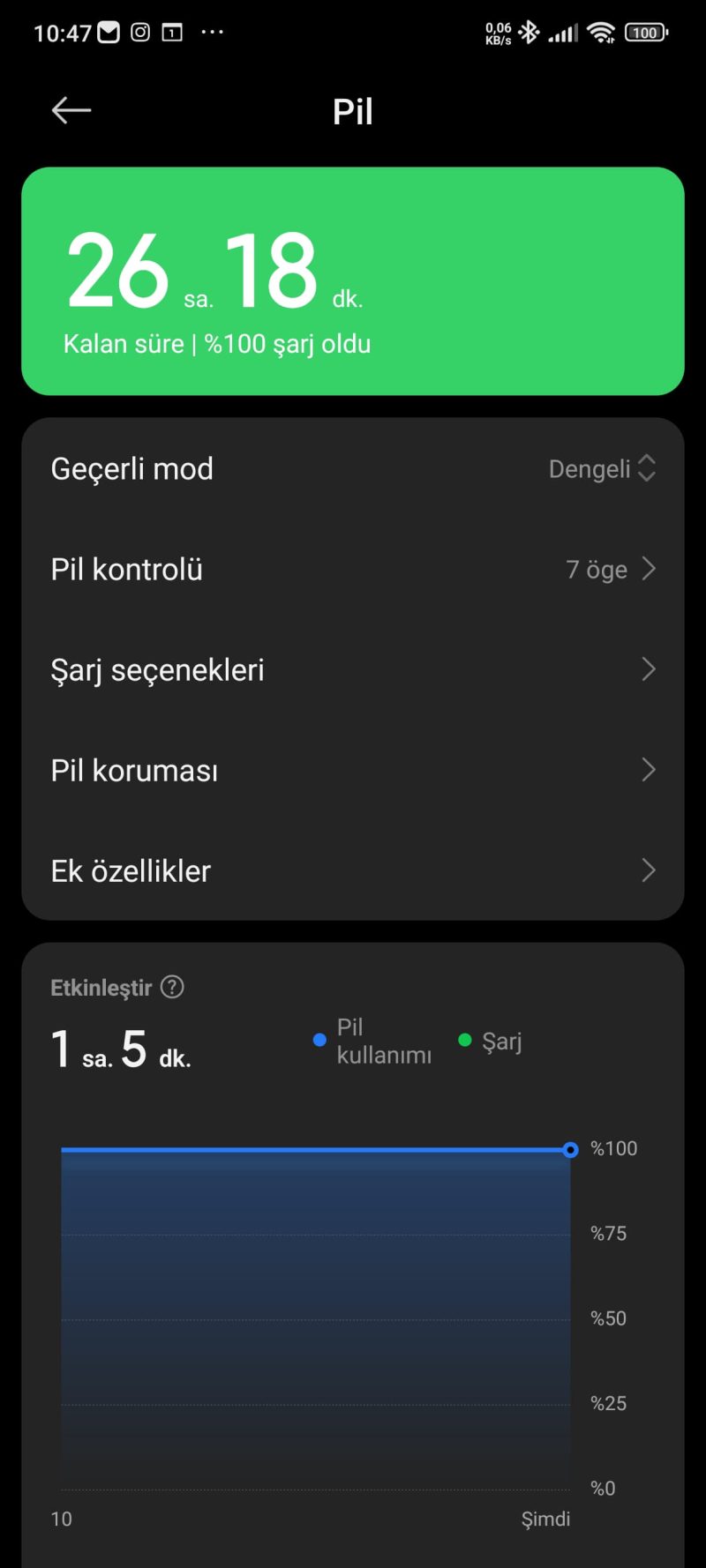Screen dimensions: 706x1568
Task: Tap the blue dot marker at %100 on chart
Action: pyautogui.click(x=570, y=1150)
